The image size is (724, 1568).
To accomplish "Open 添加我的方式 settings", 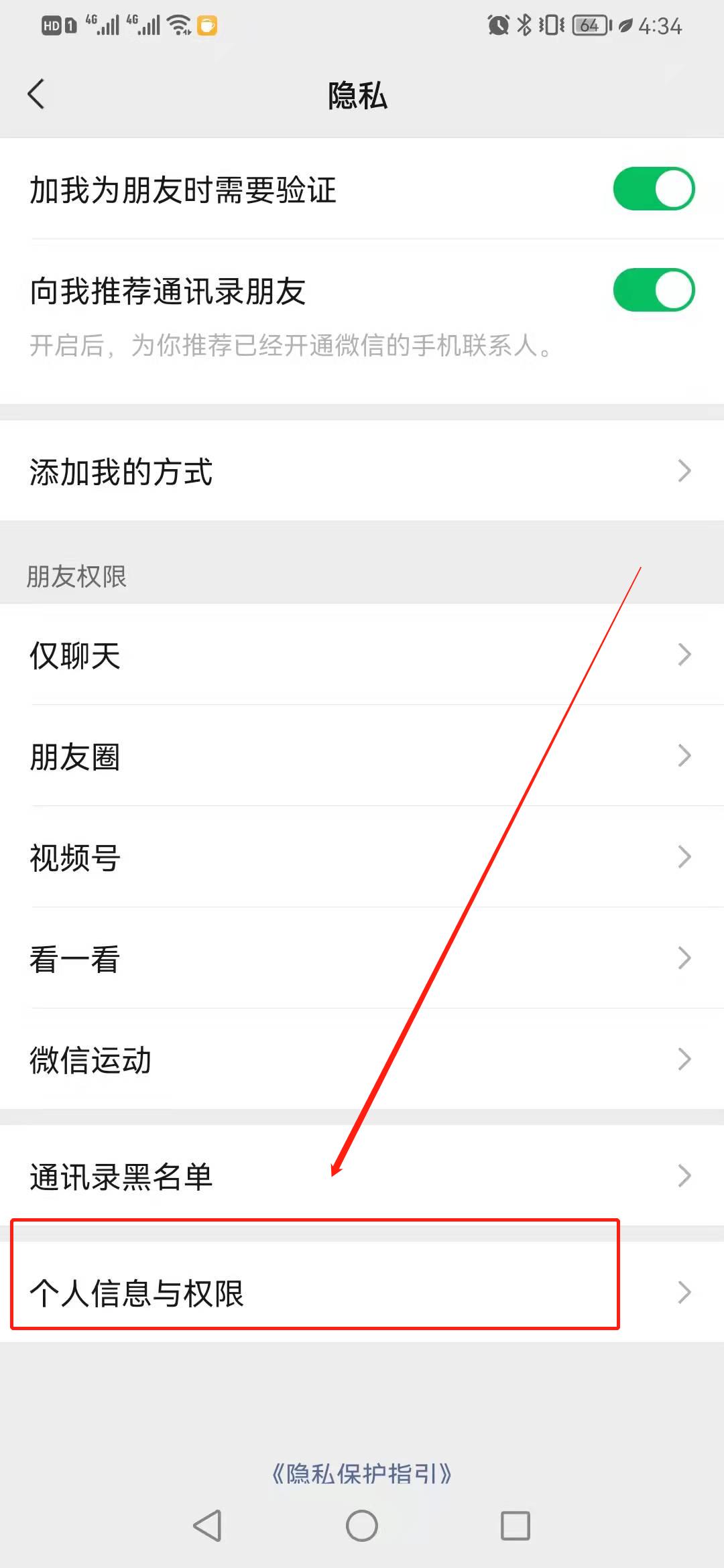I will tap(362, 471).
